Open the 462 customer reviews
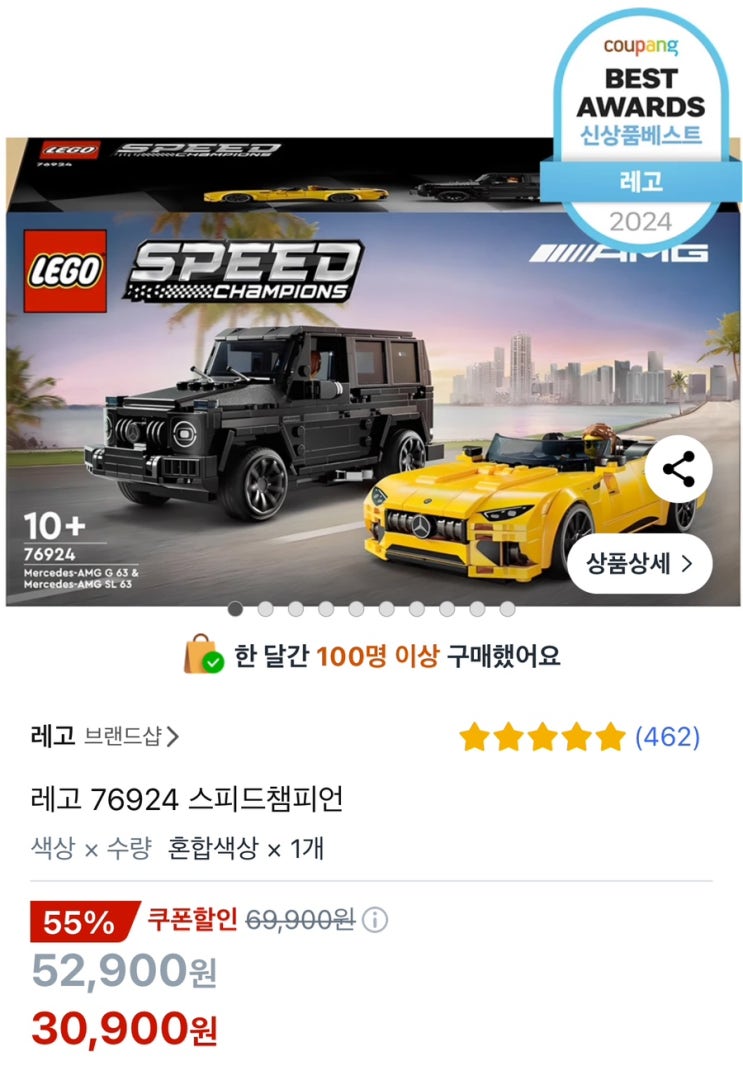Screen dimensions: 743x1066 coord(667,738)
